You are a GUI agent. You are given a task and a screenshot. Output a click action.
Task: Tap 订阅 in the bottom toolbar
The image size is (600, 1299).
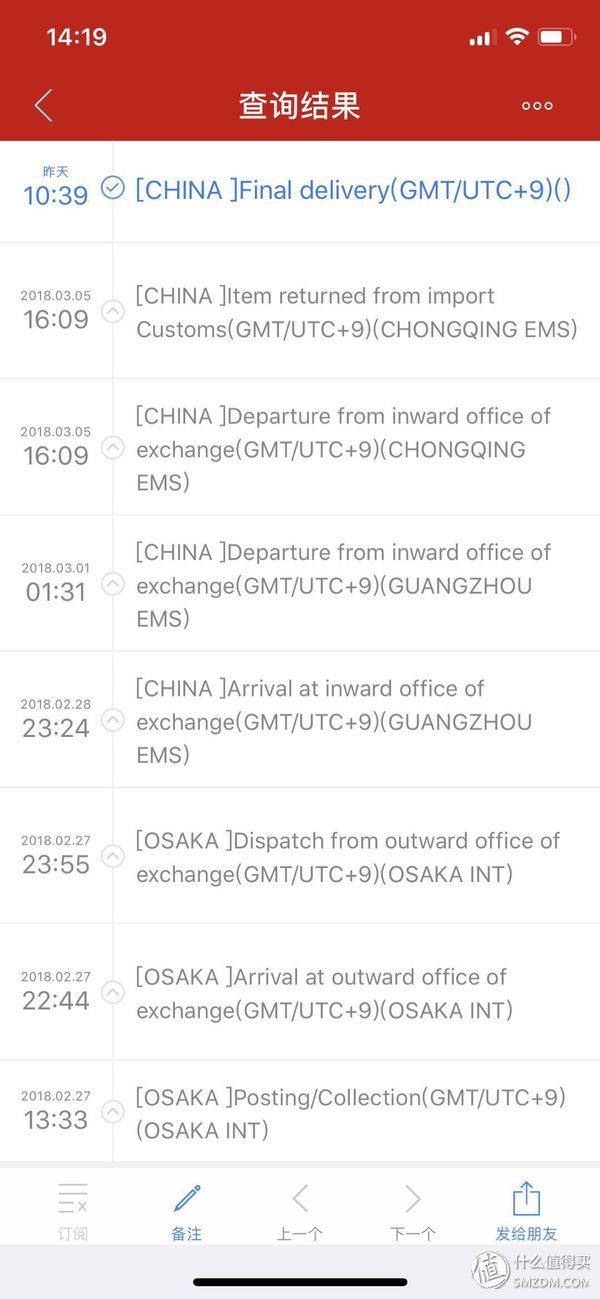click(x=73, y=1210)
